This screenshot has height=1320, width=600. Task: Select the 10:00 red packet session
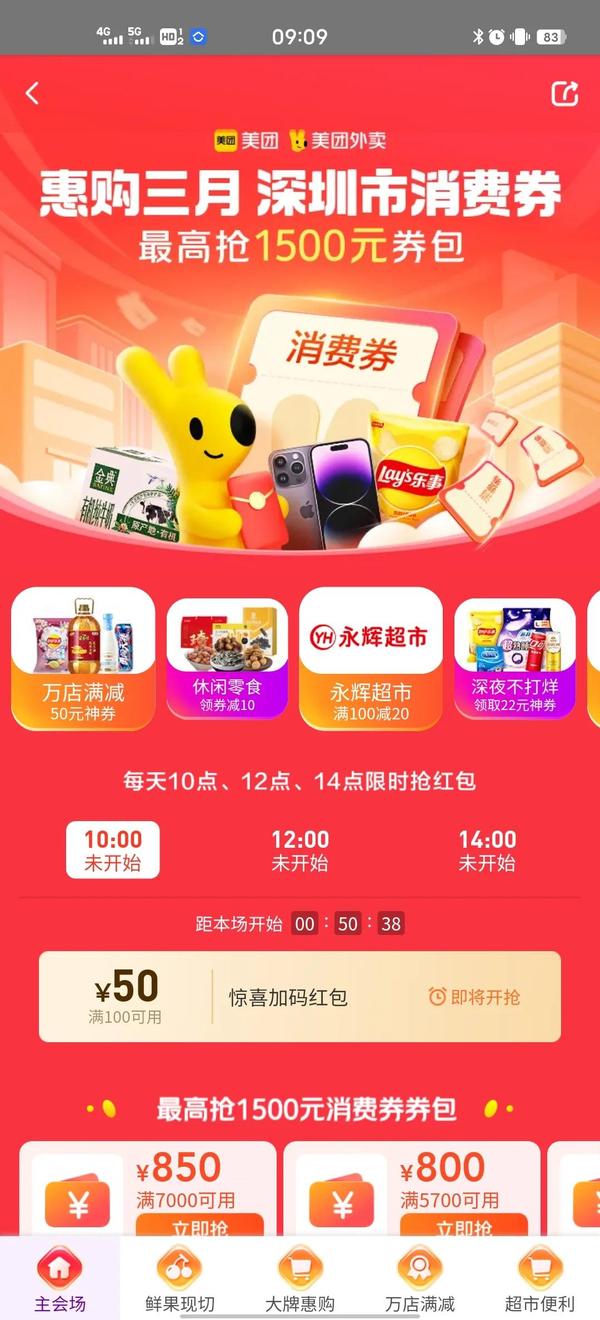[x=112, y=850]
